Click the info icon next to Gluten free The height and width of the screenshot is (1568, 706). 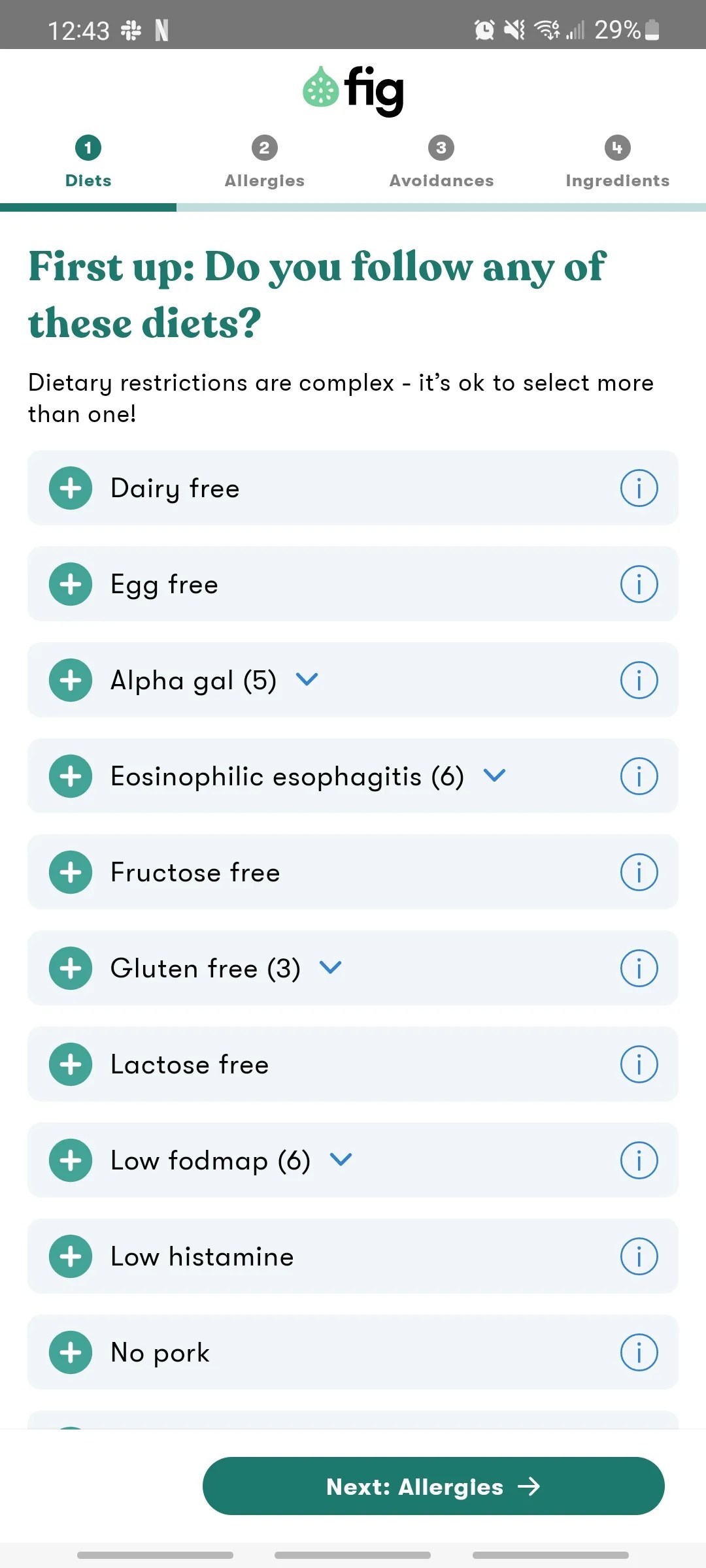639,968
